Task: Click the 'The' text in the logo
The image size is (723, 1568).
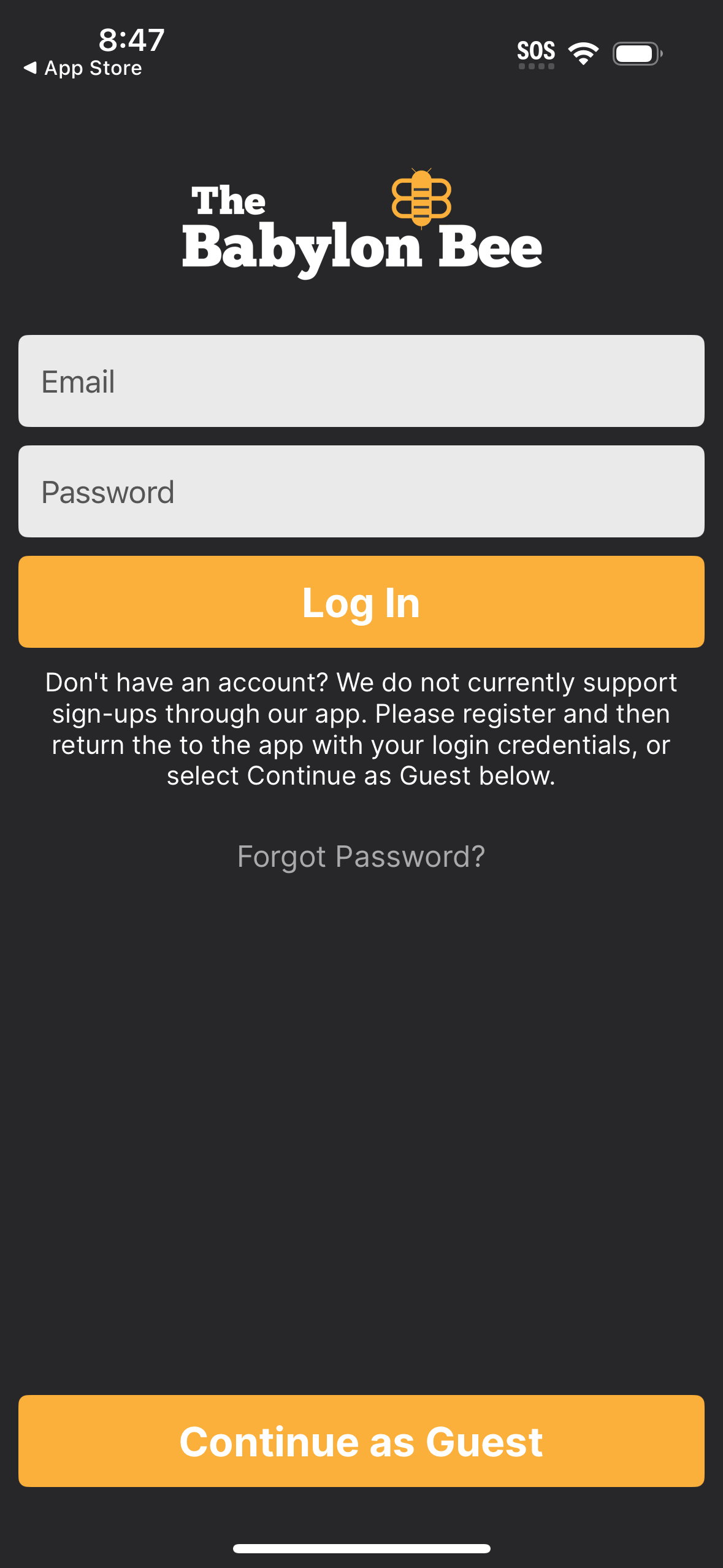Action: click(228, 199)
